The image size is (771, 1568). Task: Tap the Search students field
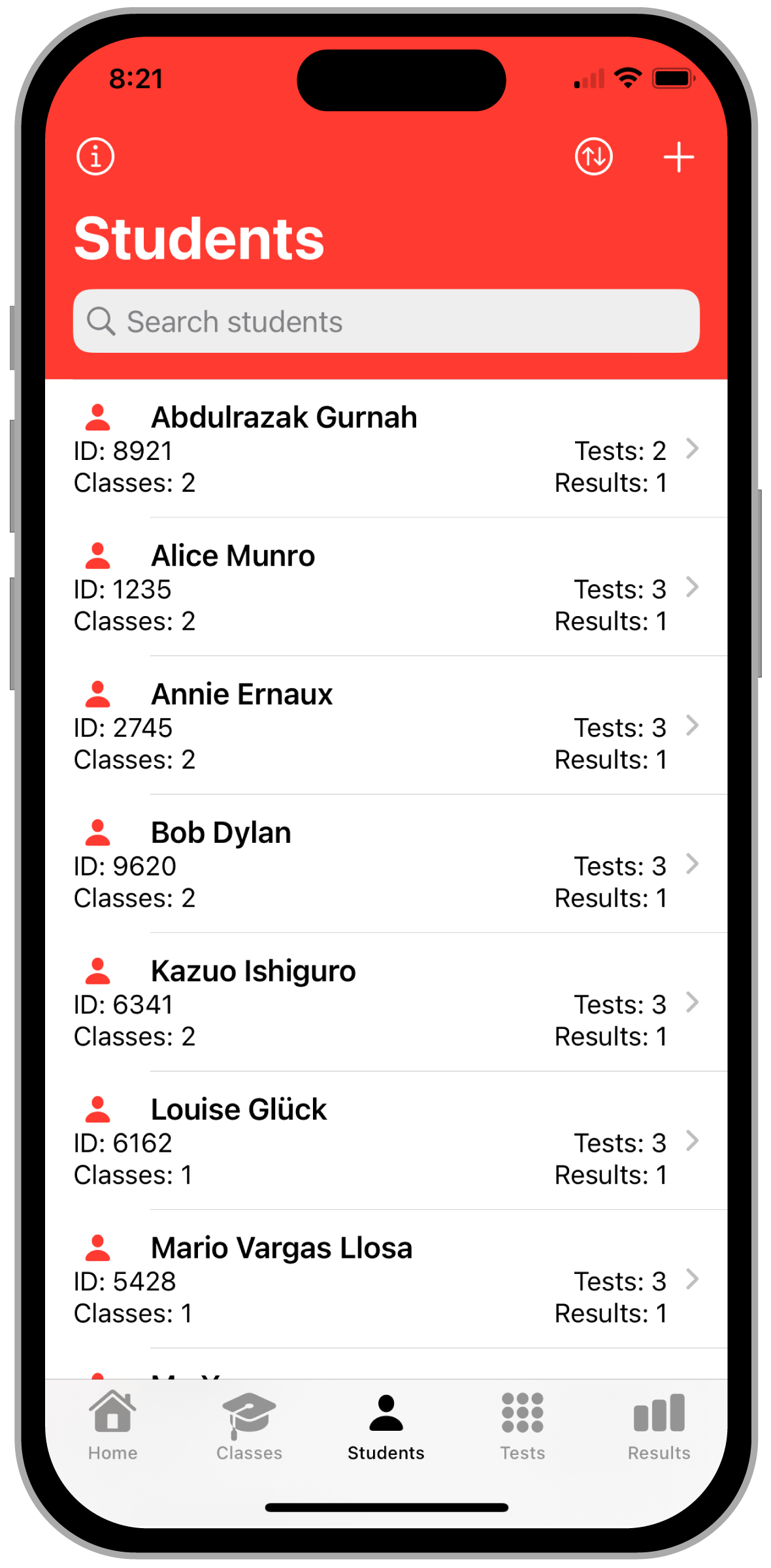tap(386, 321)
